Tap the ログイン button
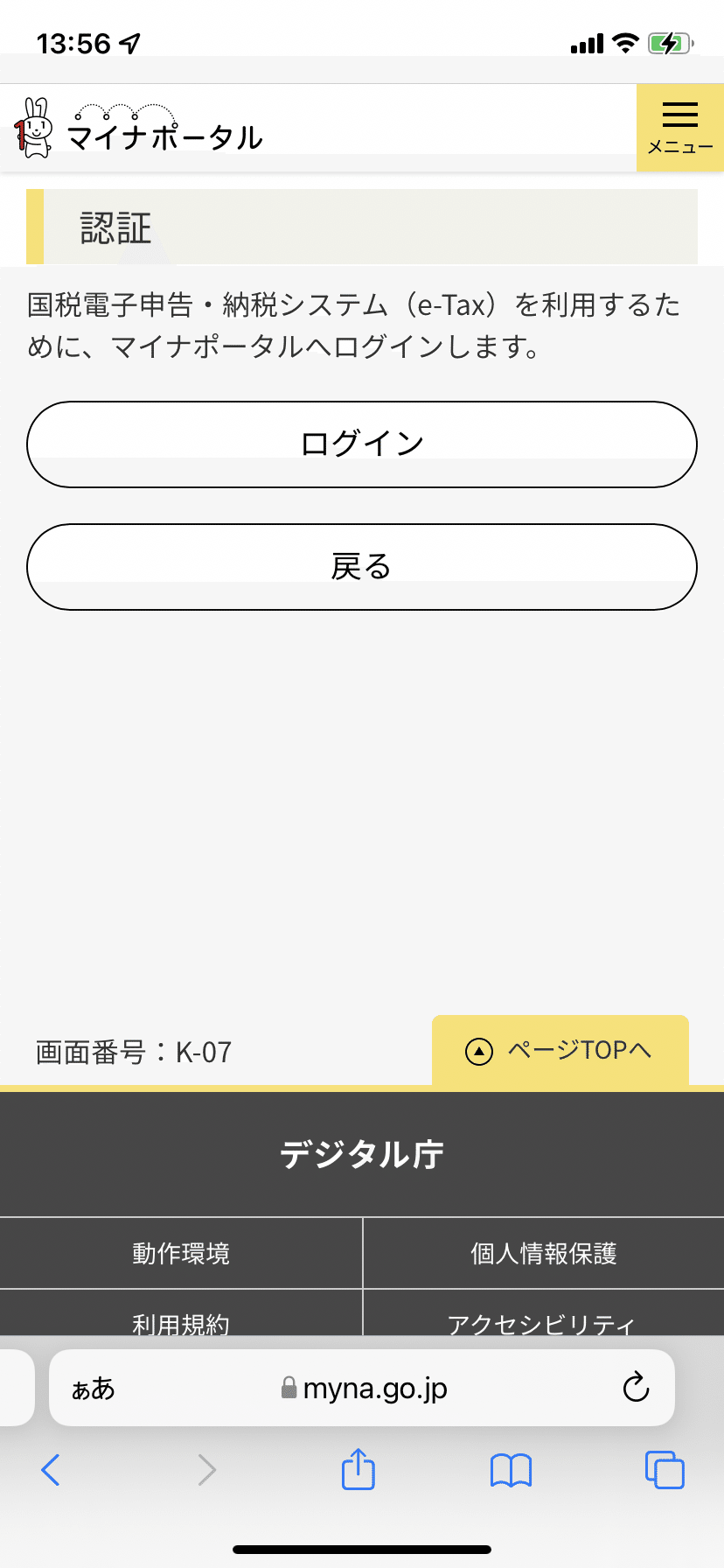Image resolution: width=724 pixels, height=1568 pixels. [362, 444]
